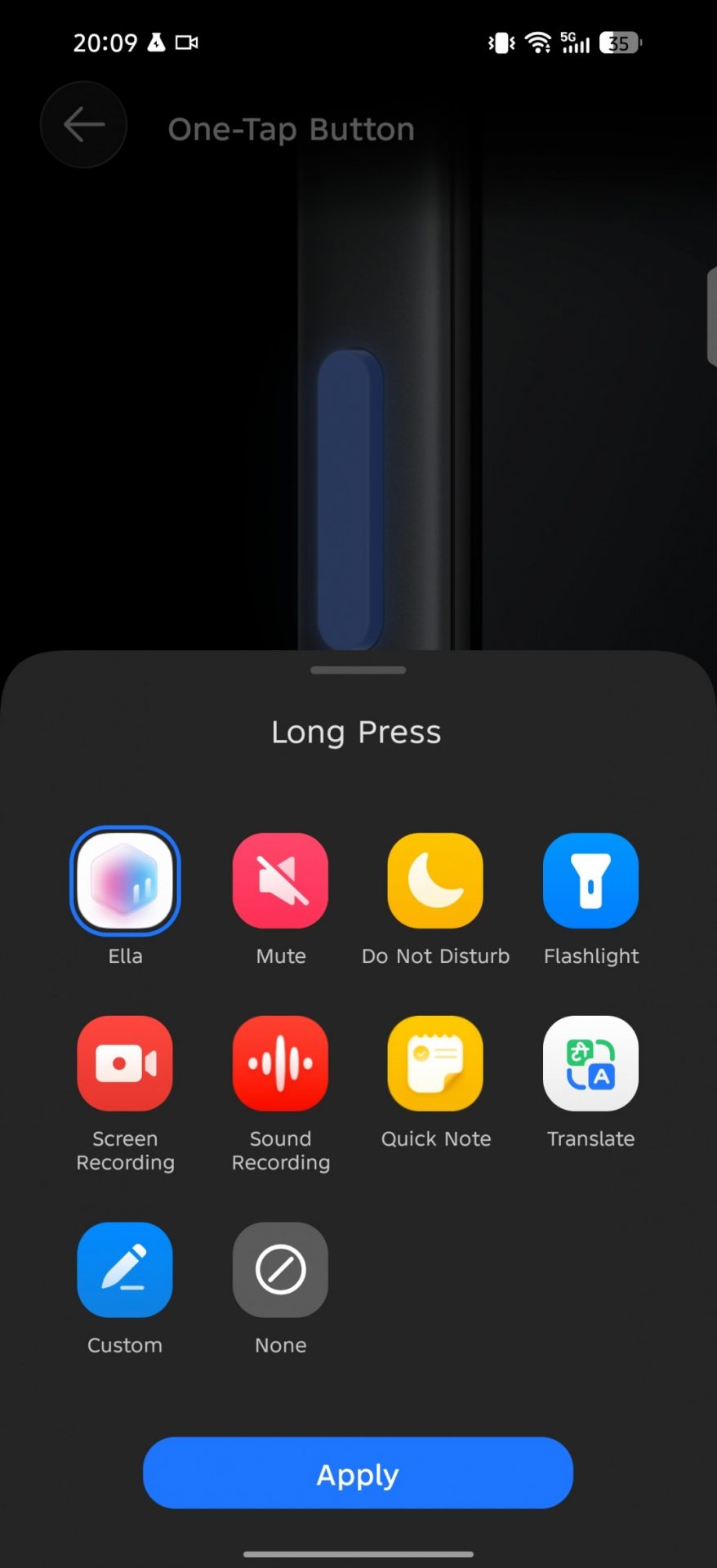Select Sound Recording action
717x1568 pixels.
click(x=280, y=1063)
